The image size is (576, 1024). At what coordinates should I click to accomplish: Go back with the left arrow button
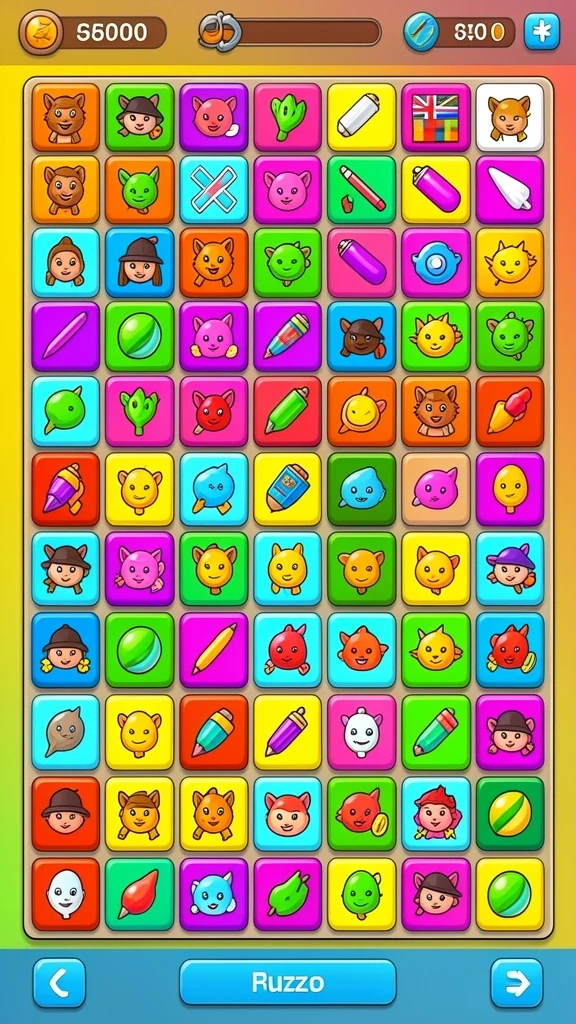pyautogui.click(x=59, y=982)
